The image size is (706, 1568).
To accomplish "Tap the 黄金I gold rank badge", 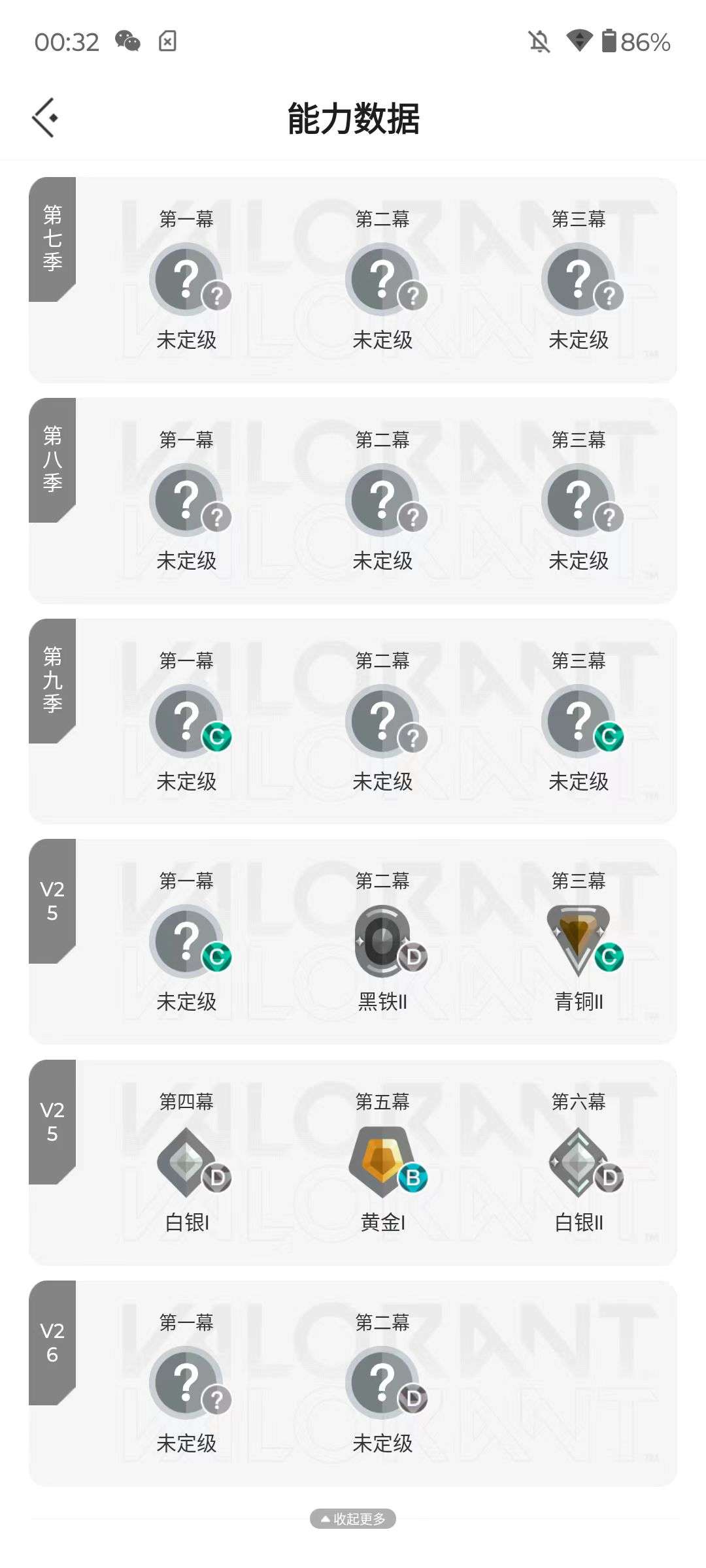I will pos(383,1160).
